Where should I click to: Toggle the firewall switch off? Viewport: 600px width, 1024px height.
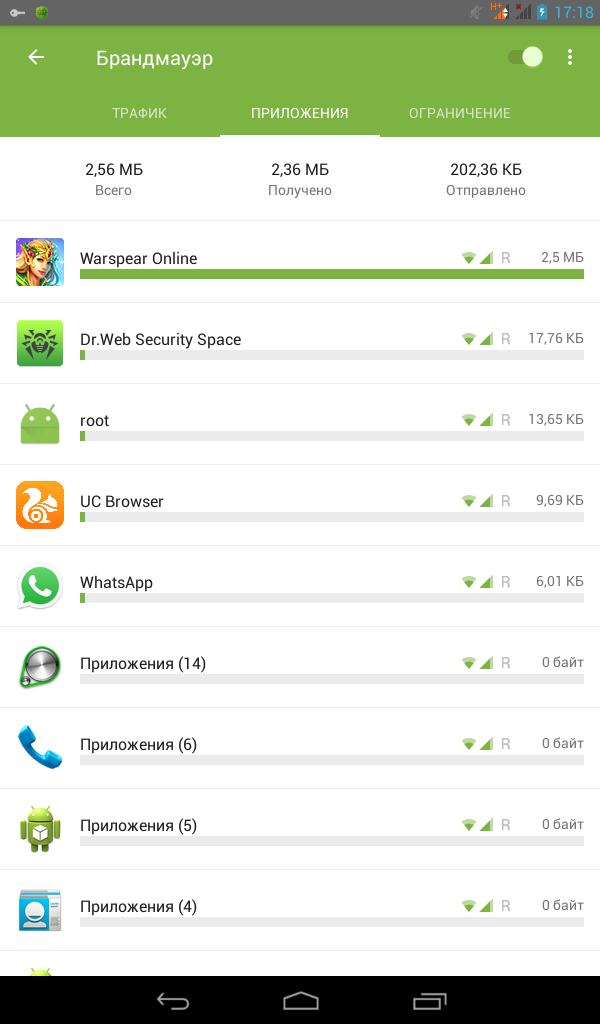(526, 57)
